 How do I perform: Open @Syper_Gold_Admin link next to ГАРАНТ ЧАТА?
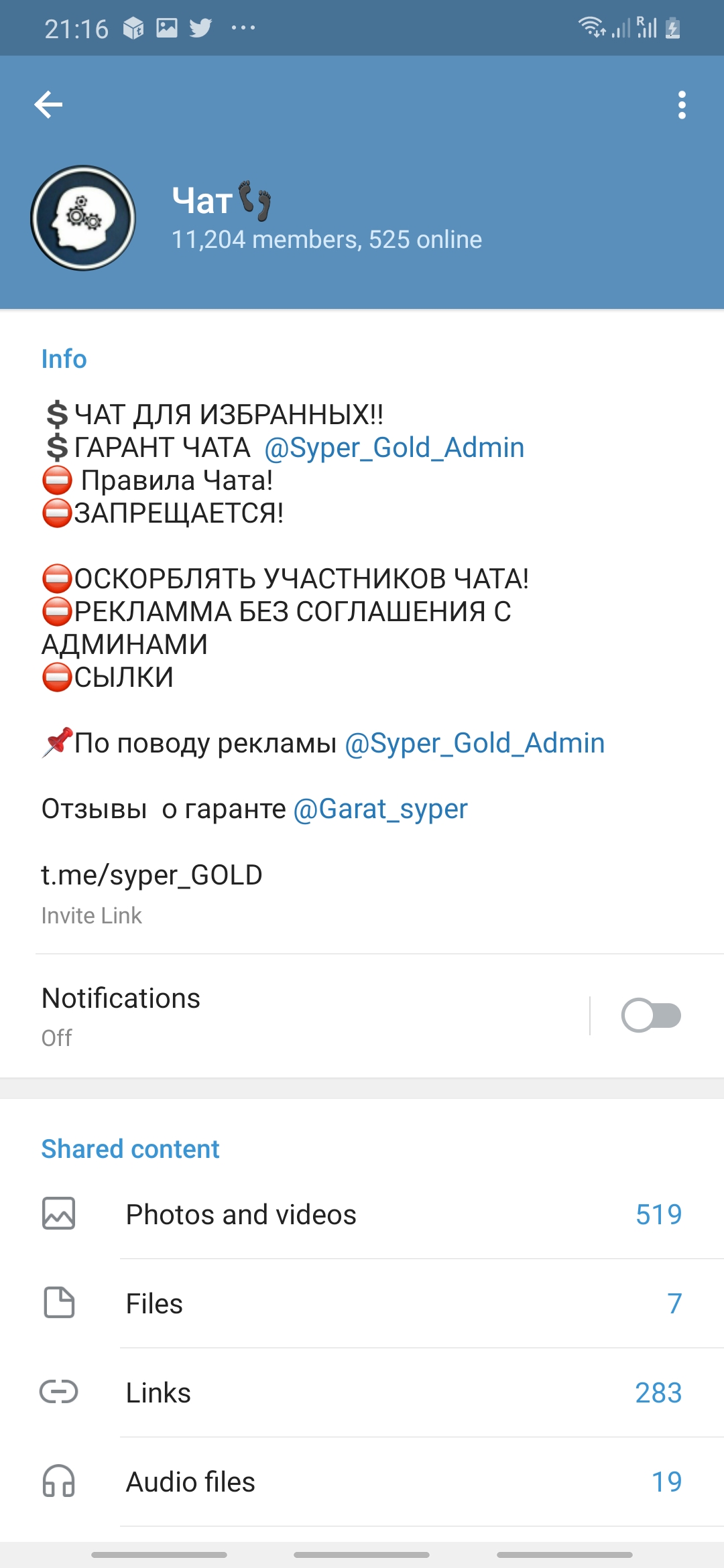point(394,448)
